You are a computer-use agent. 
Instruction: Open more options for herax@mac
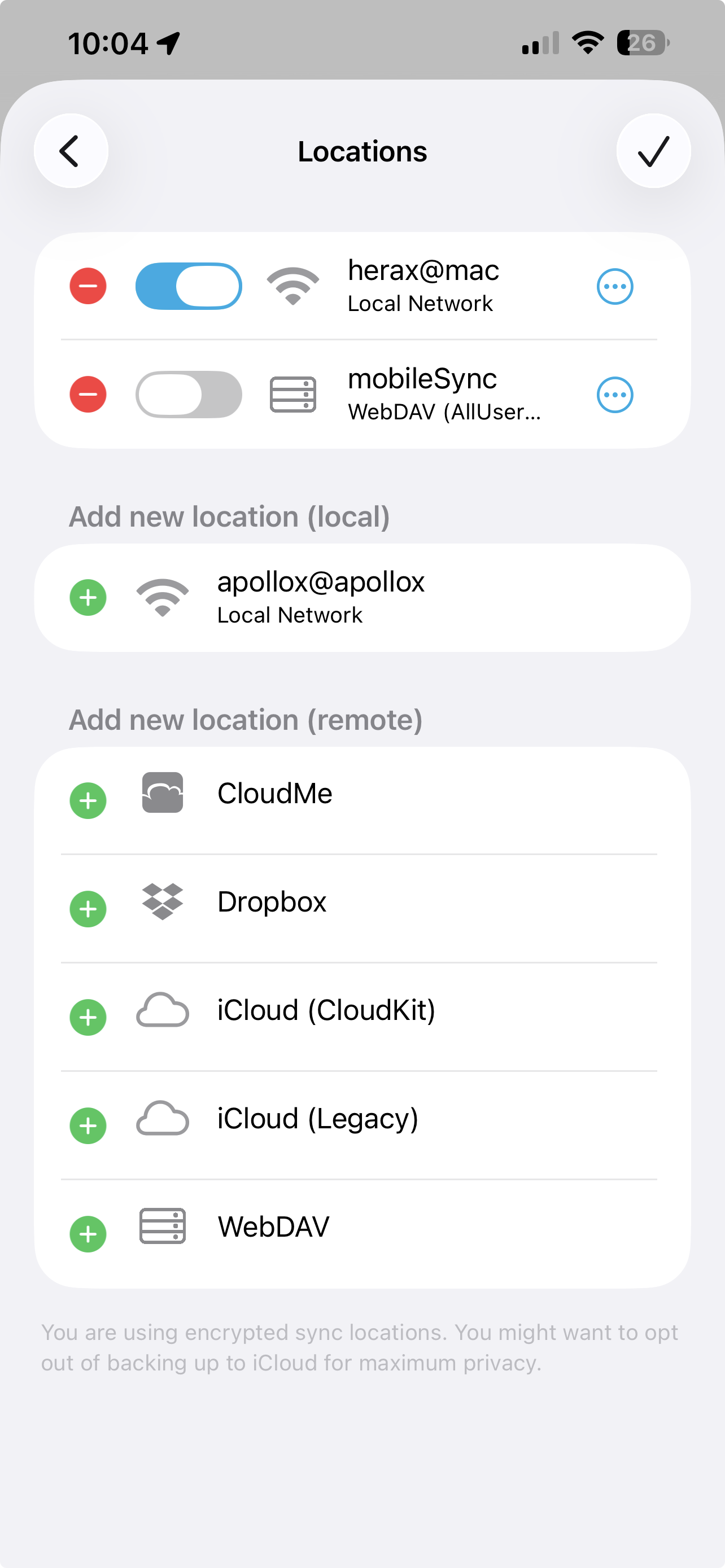click(615, 286)
